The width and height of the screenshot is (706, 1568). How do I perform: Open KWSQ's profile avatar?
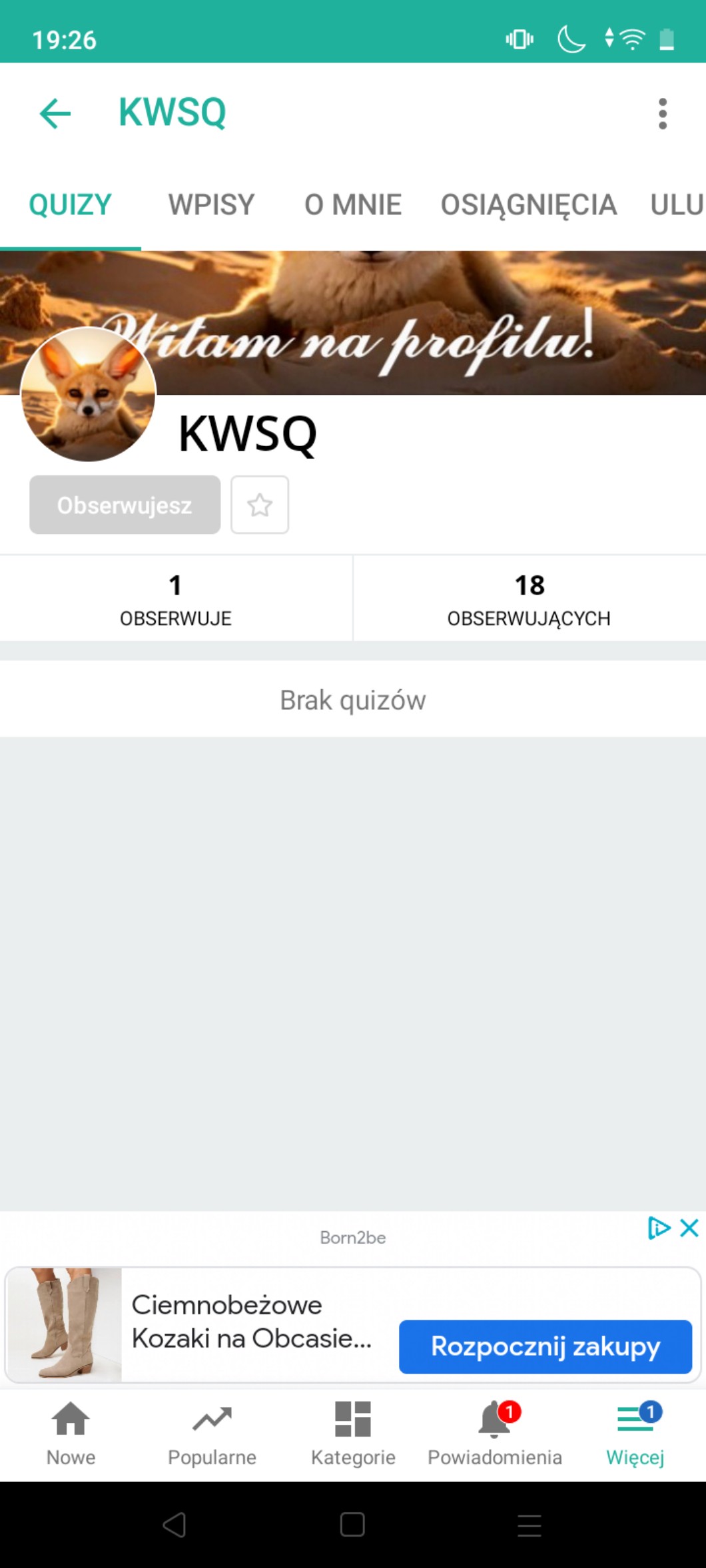(89, 394)
